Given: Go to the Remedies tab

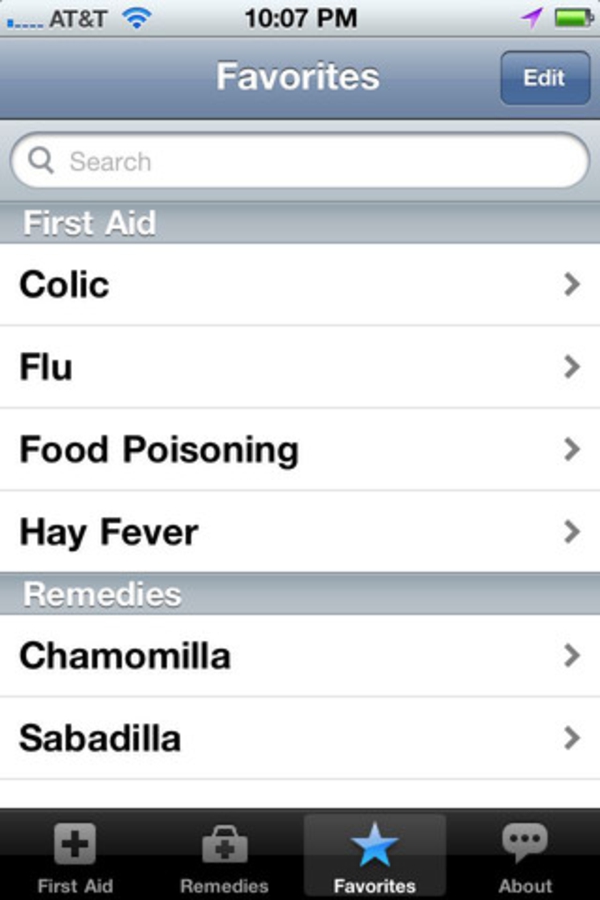Looking at the screenshot, I should (224, 857).
